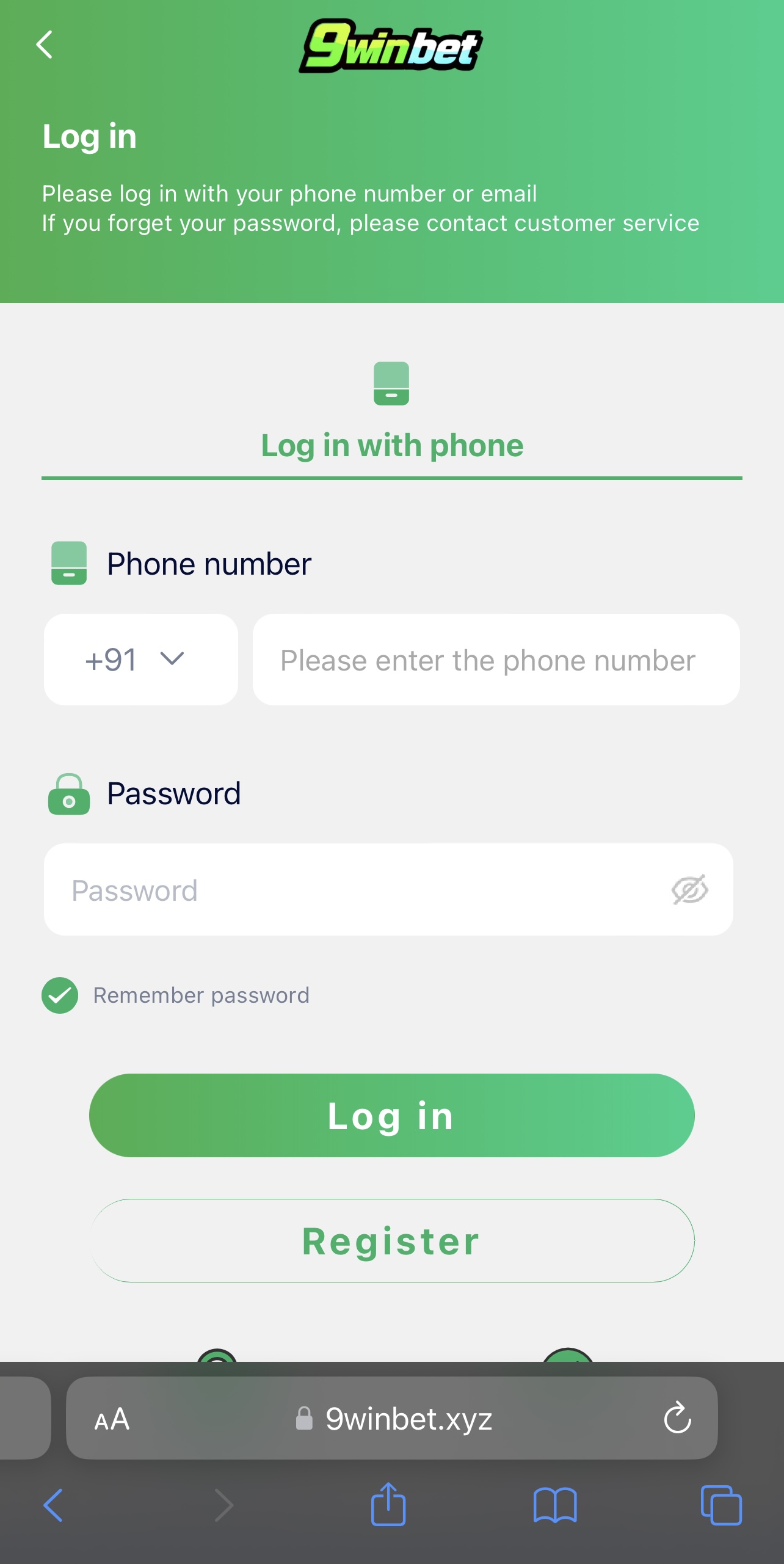Screen dimensions: 784x1564
Task: Show all open Safari tabs
Action: pyautogui.click(x=721, y=1505)
